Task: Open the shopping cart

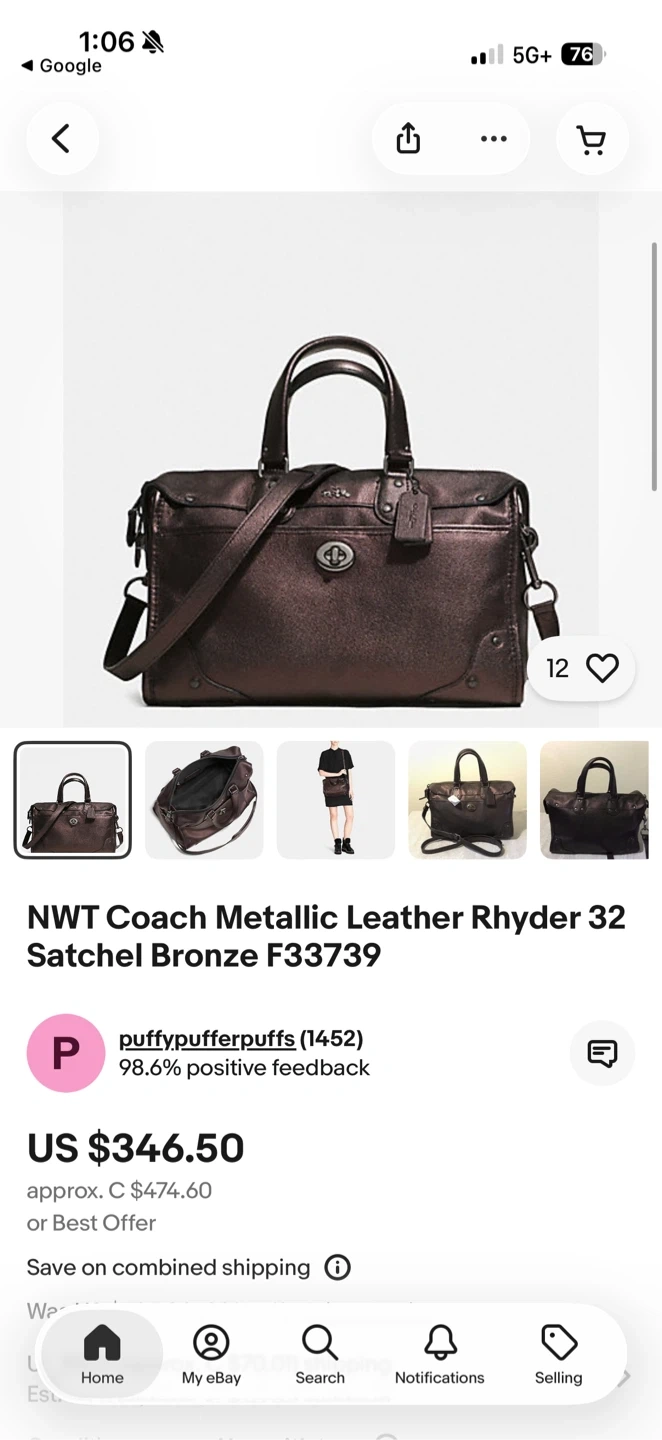Action: tap(592, 140)
